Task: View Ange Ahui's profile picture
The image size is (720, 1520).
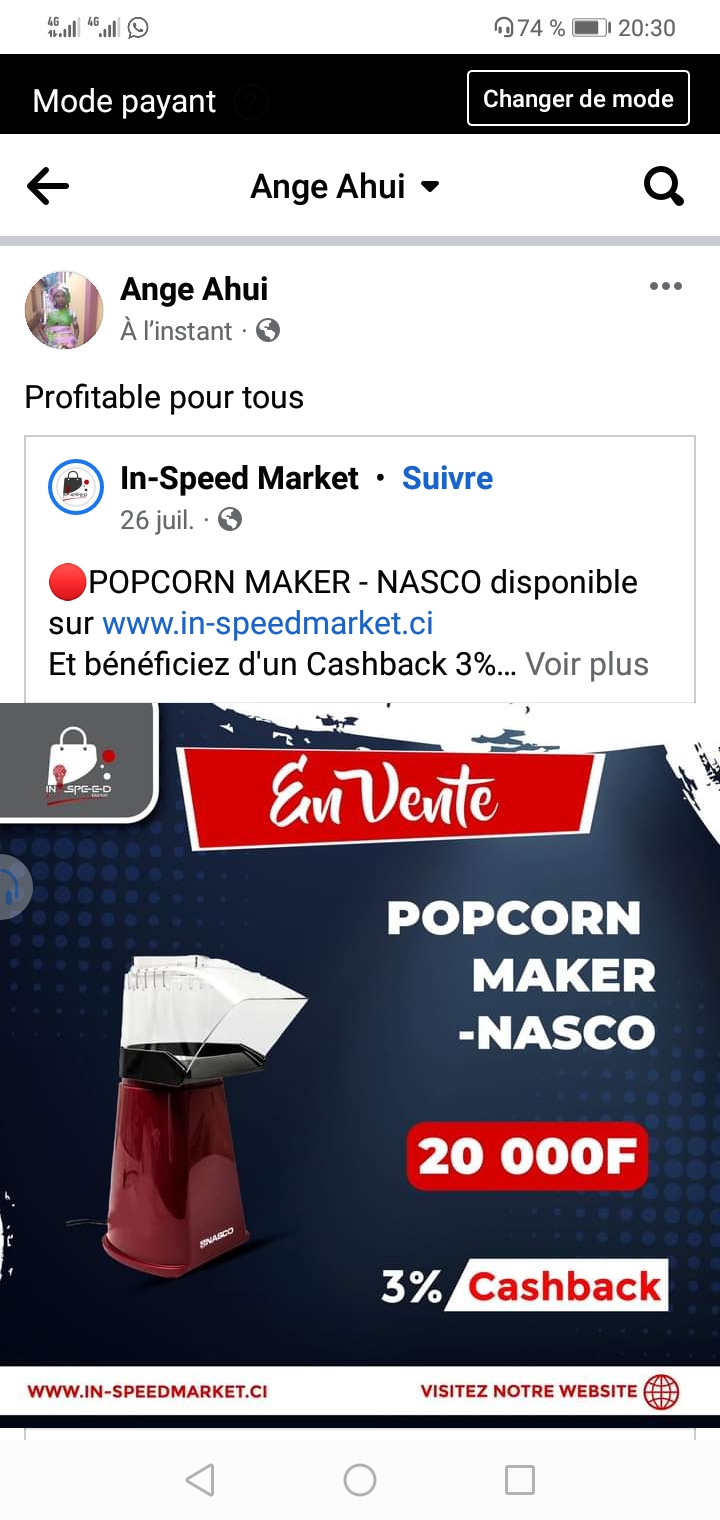Action: click(x=64, y=310)
